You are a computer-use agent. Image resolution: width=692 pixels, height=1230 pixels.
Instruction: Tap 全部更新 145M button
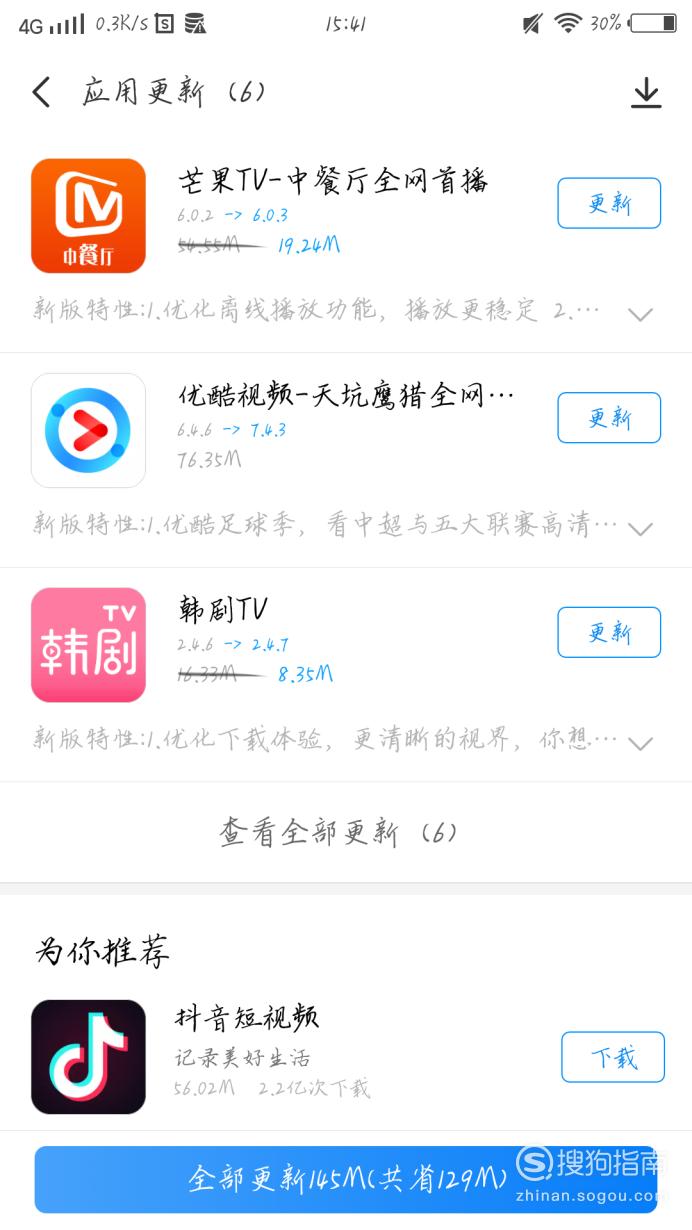(346, 1179)
